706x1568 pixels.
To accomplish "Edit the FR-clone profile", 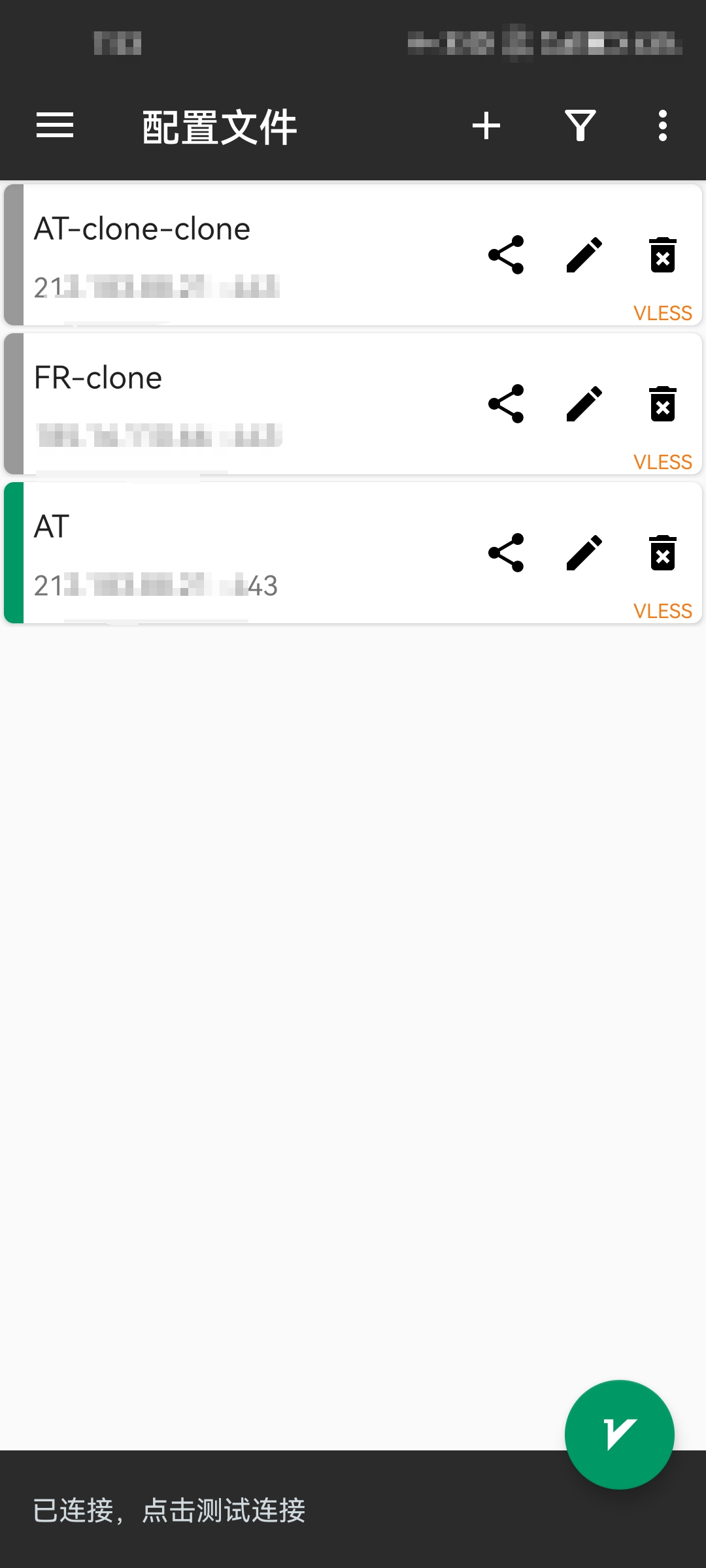I will [x=584, y=404].
